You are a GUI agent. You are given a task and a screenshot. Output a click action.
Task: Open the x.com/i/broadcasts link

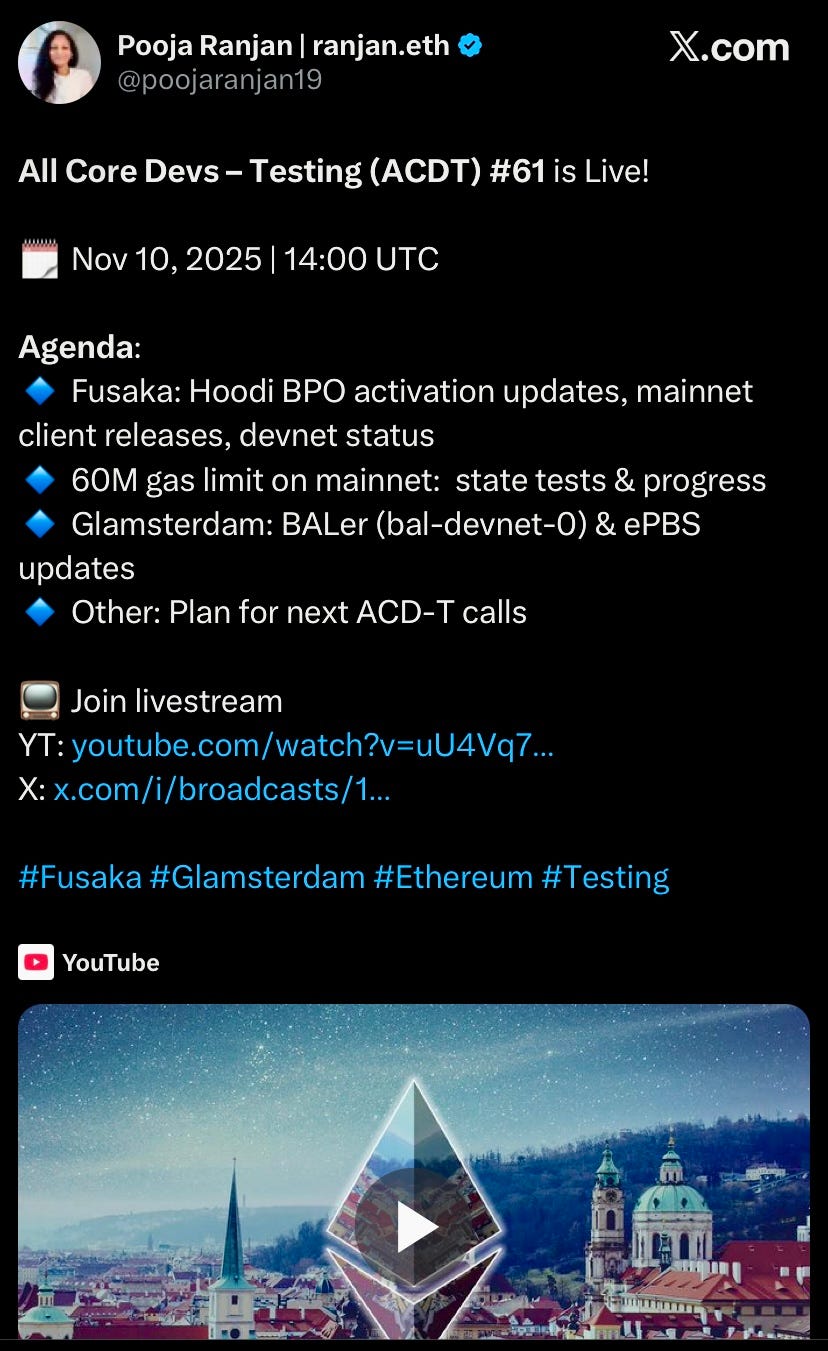221,789
